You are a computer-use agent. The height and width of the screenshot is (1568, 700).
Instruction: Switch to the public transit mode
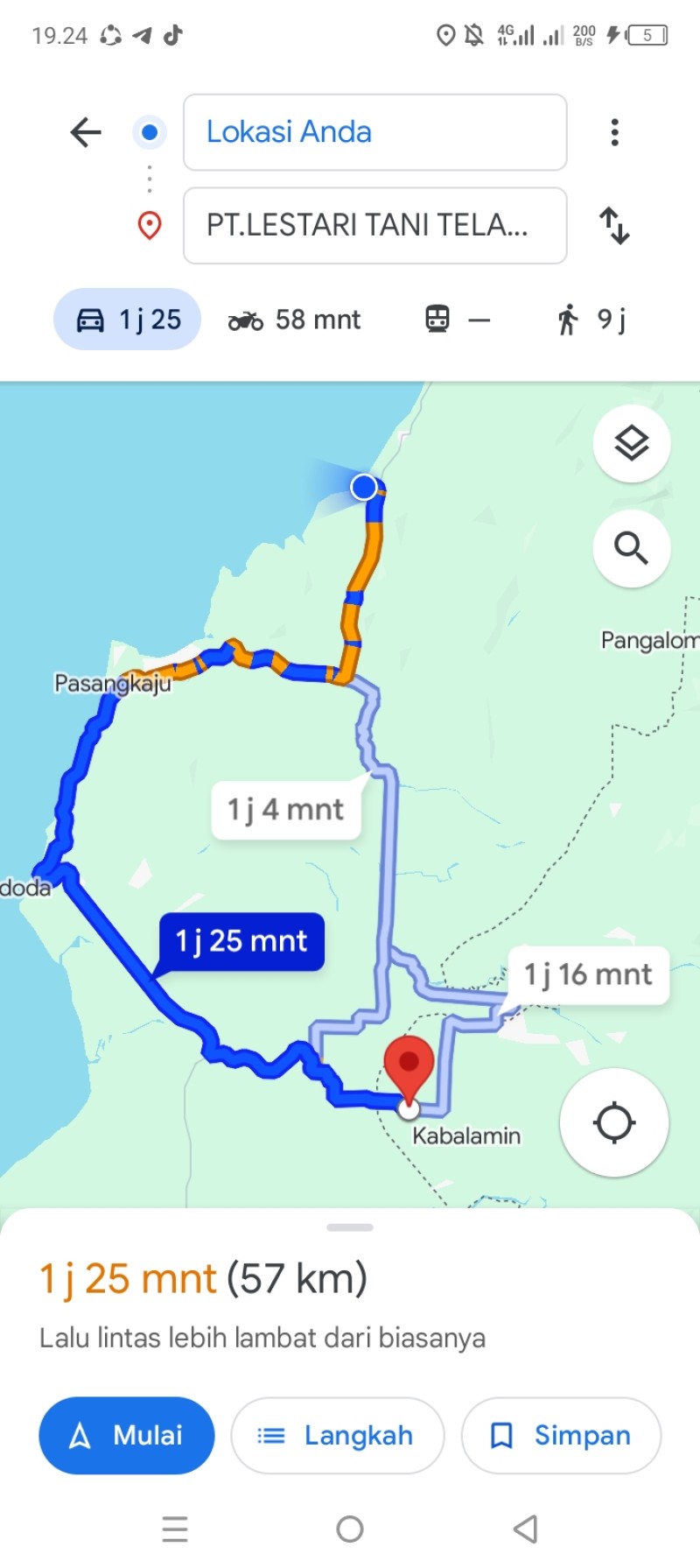coord(458,320)
